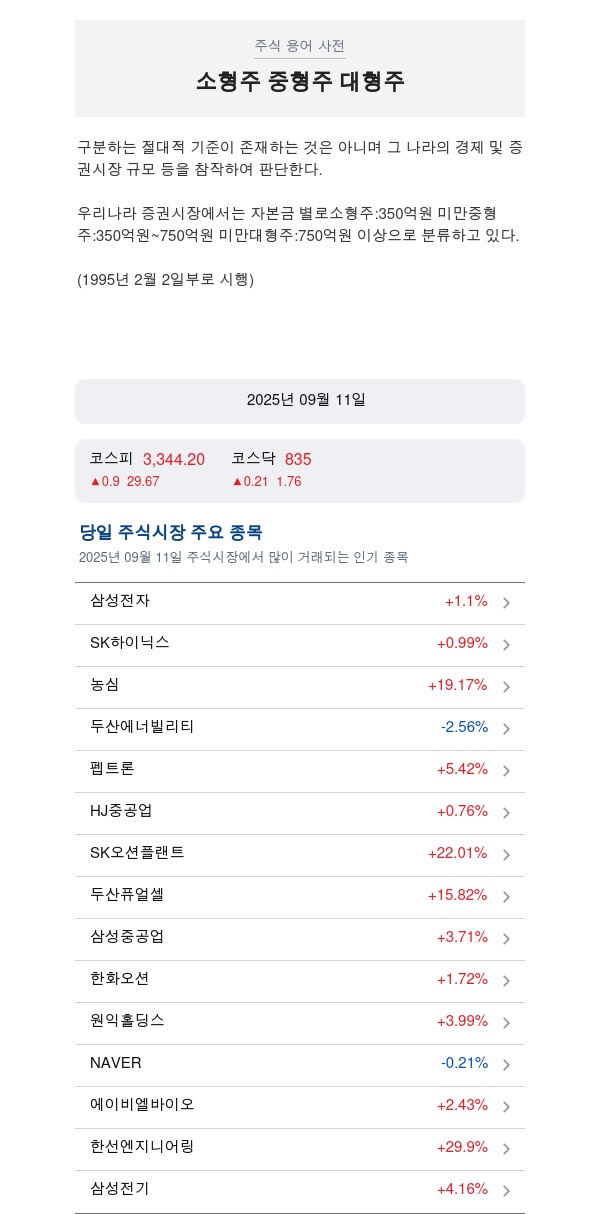This screenshot has height=1214, width=600.
Task: View the 삼성전기 stock row
Action: [x=300, y=1191]
